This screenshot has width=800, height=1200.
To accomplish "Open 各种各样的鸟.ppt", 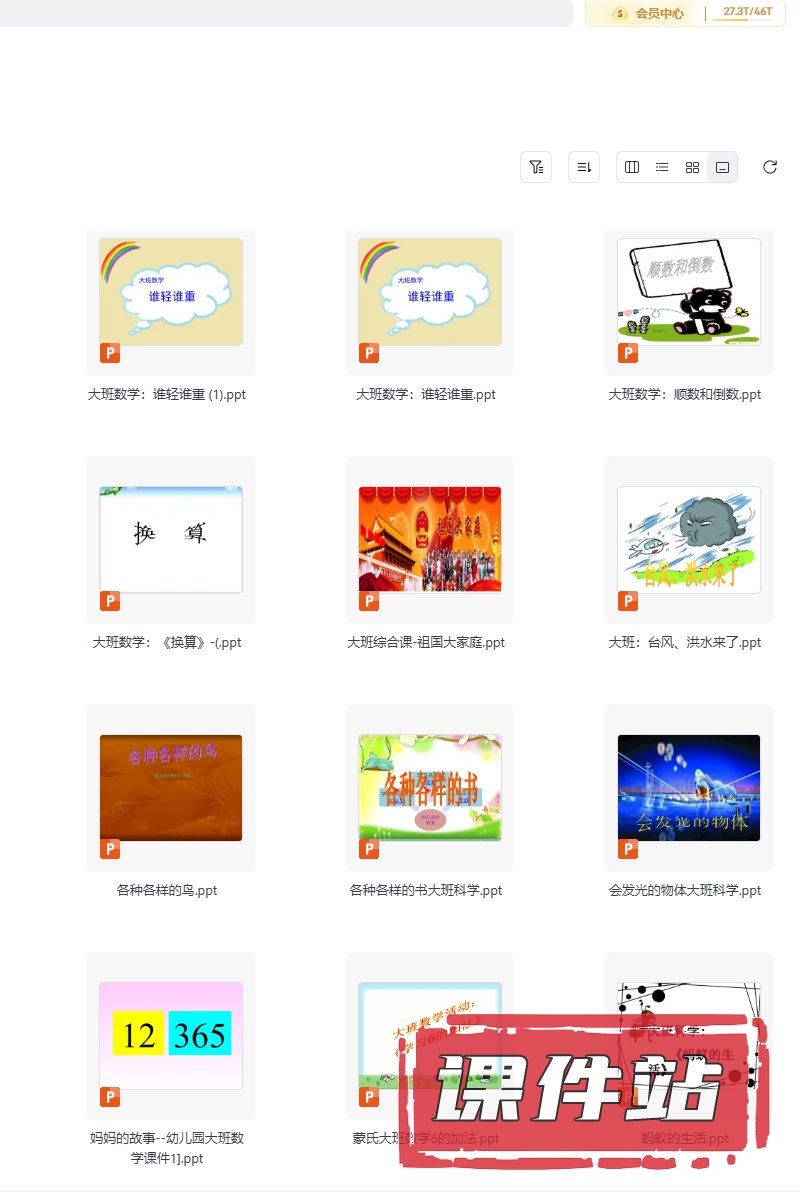I will pos(171,788).
